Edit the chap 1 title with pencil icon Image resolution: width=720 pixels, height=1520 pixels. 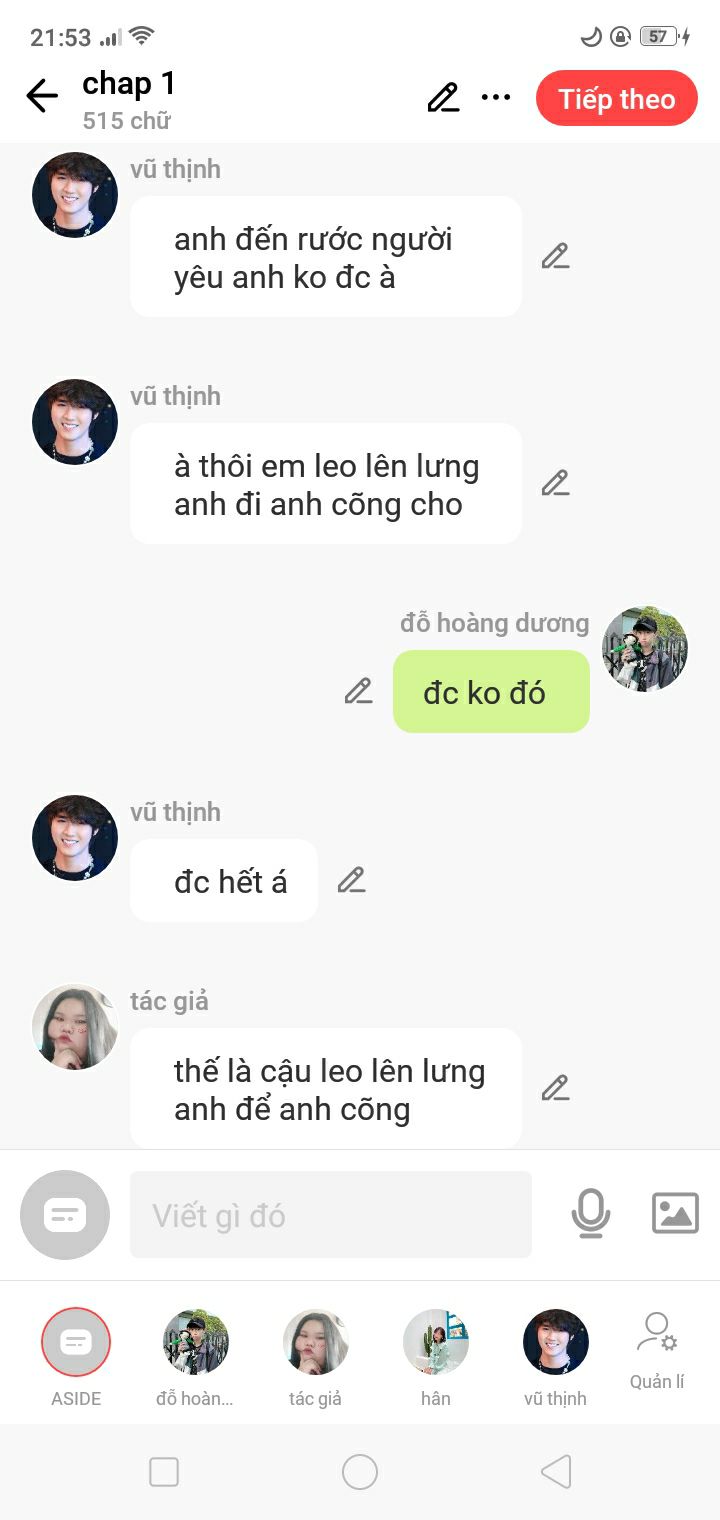443,98
